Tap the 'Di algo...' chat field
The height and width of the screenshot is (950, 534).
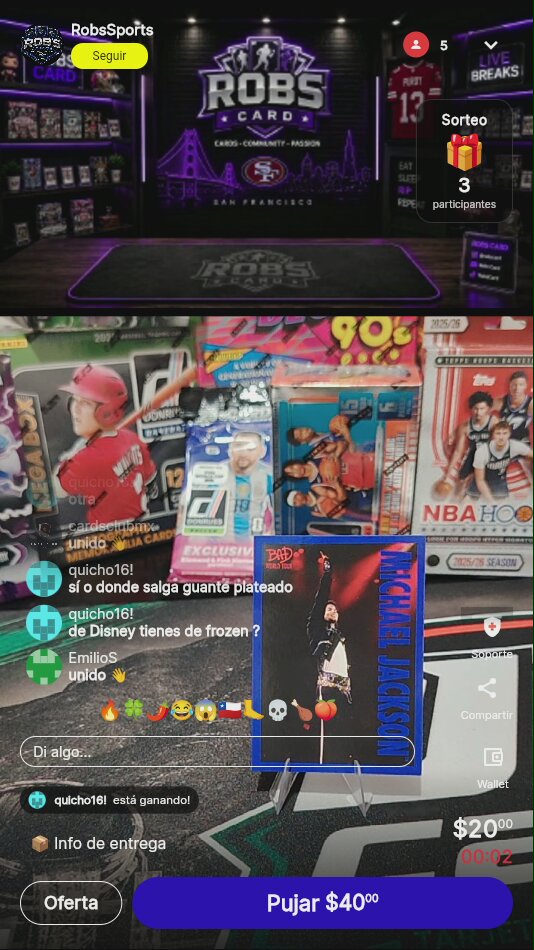217,752
